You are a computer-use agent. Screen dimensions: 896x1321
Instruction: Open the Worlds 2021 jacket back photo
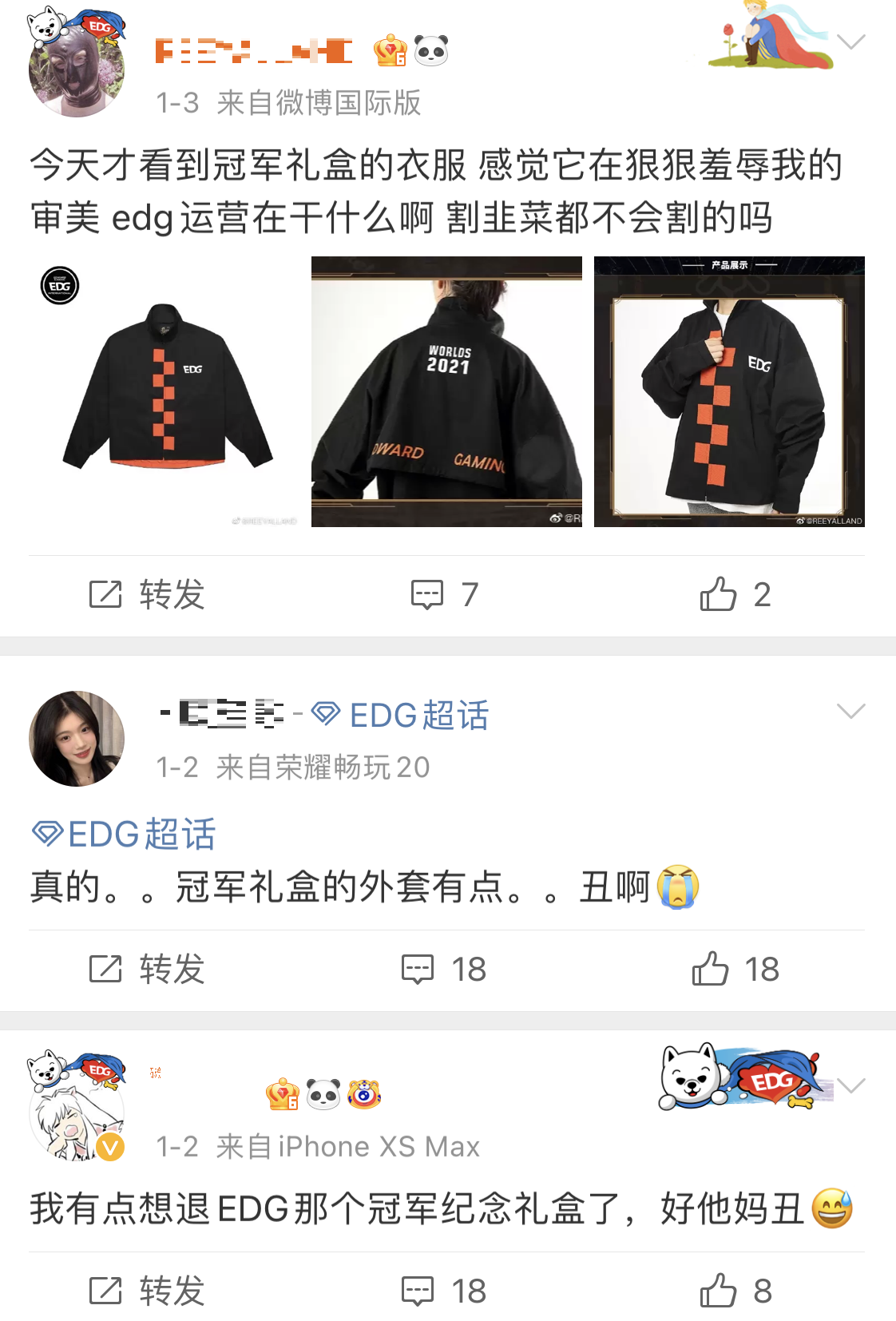point(446,391)
